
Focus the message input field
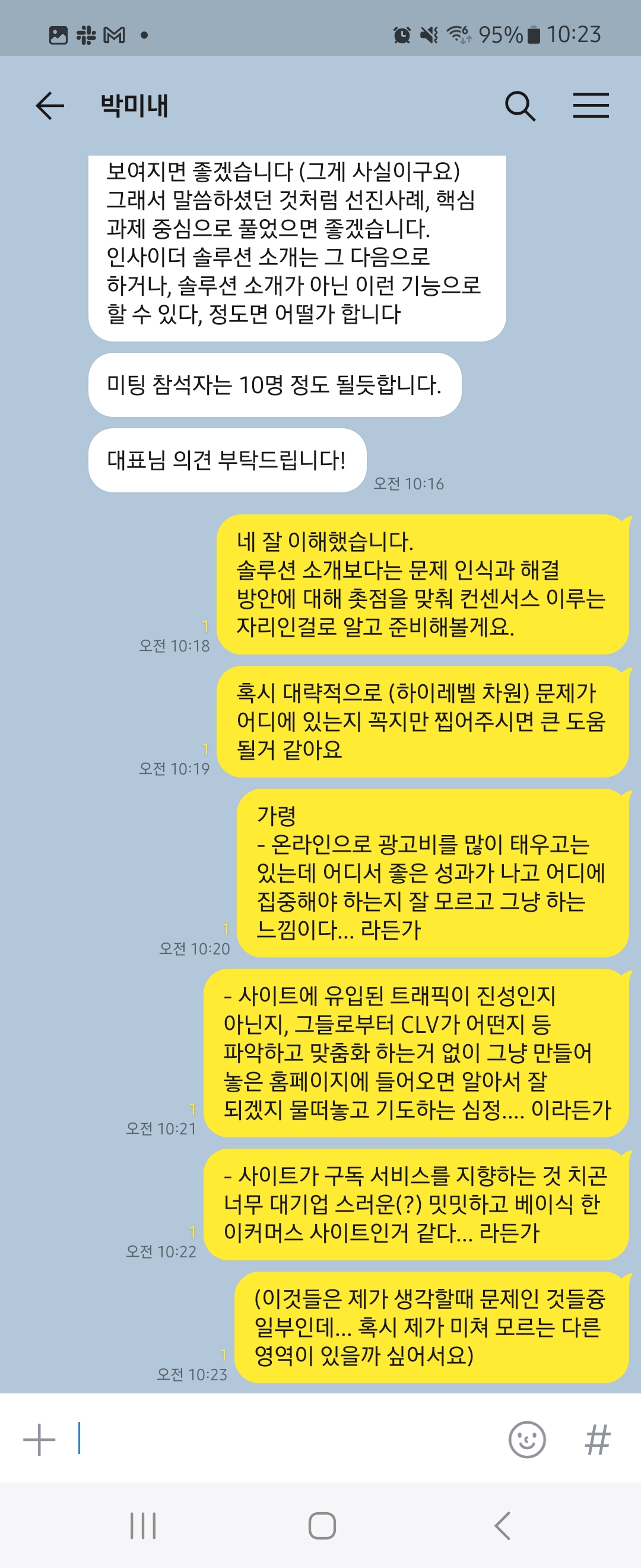click(286, 1440)
